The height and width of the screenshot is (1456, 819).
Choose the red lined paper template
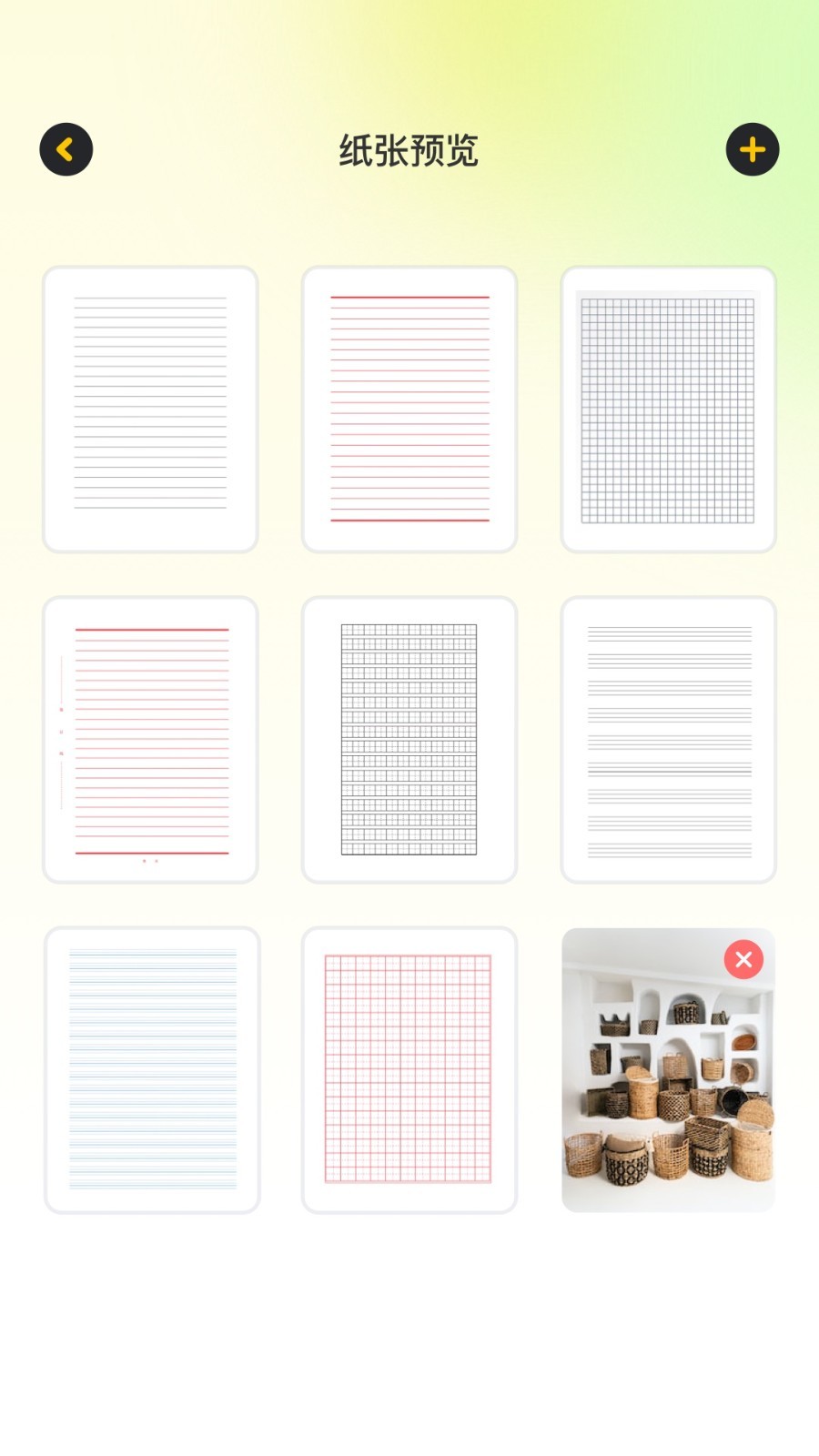[x=409, y=409]
